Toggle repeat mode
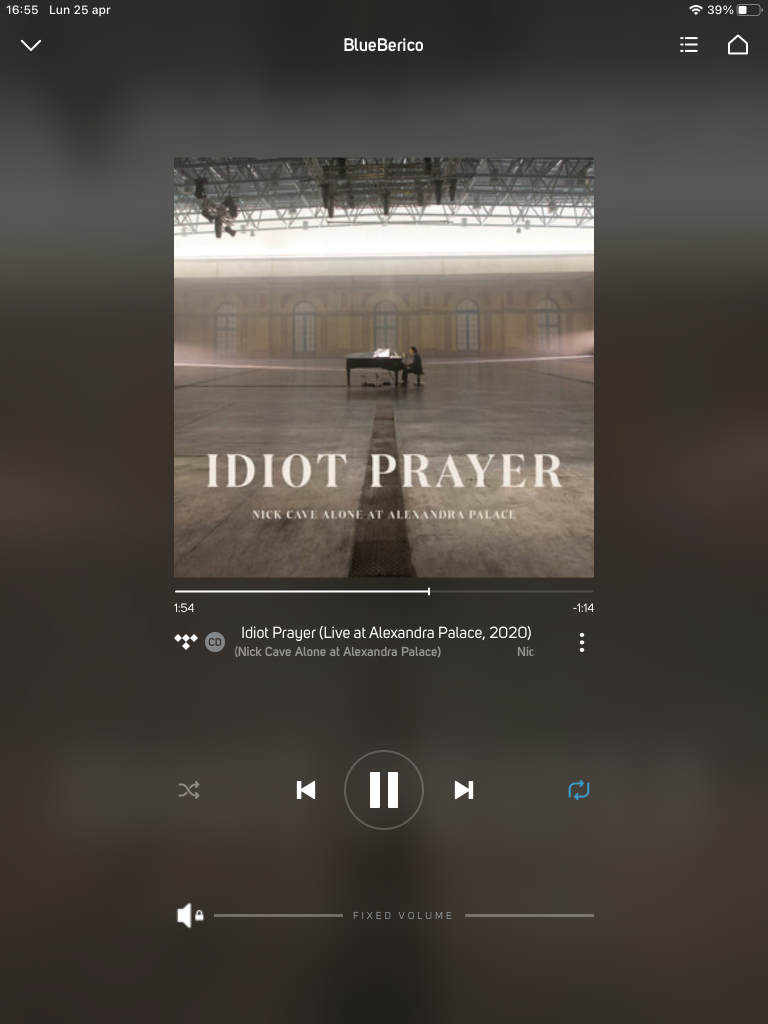 coord(579,790)
